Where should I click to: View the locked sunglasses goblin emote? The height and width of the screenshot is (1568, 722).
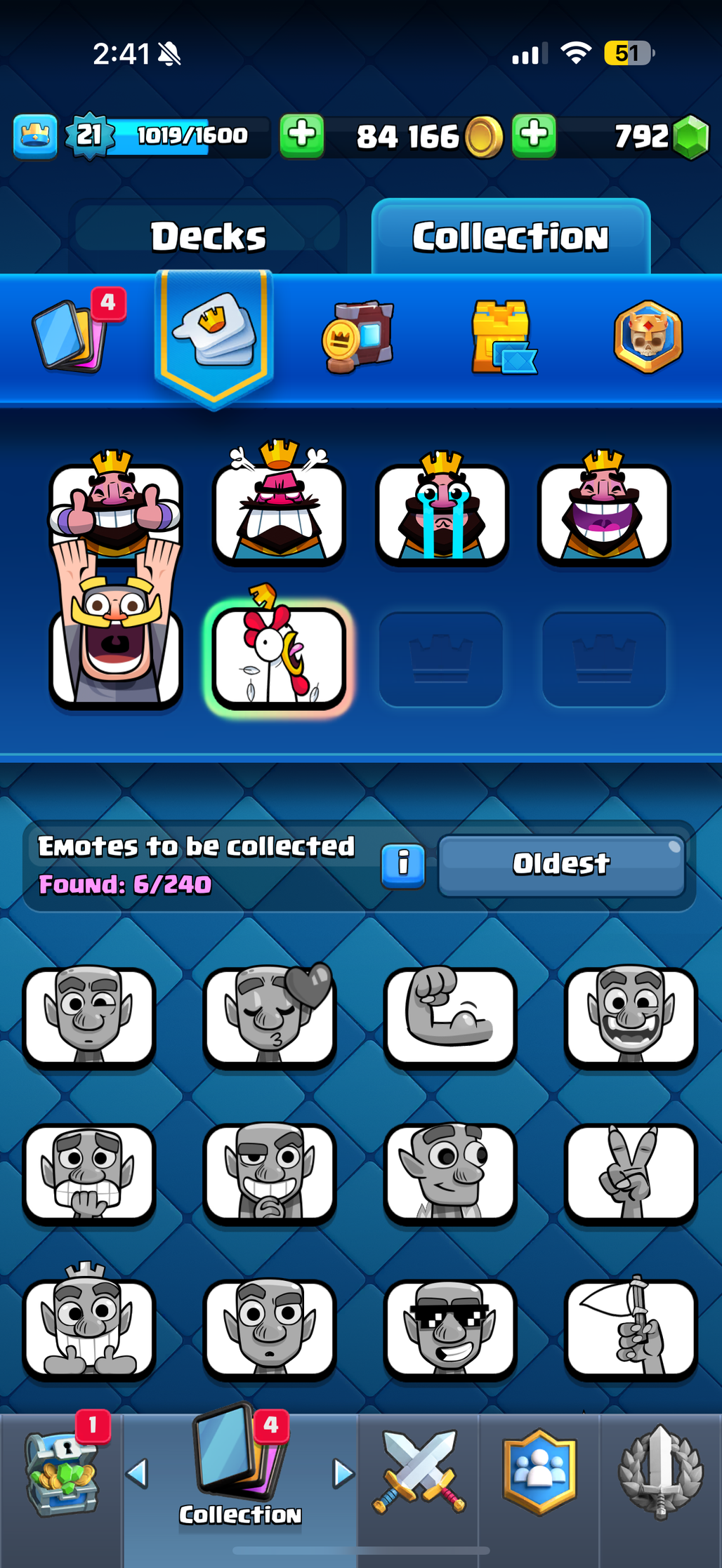pos(450,1327)
